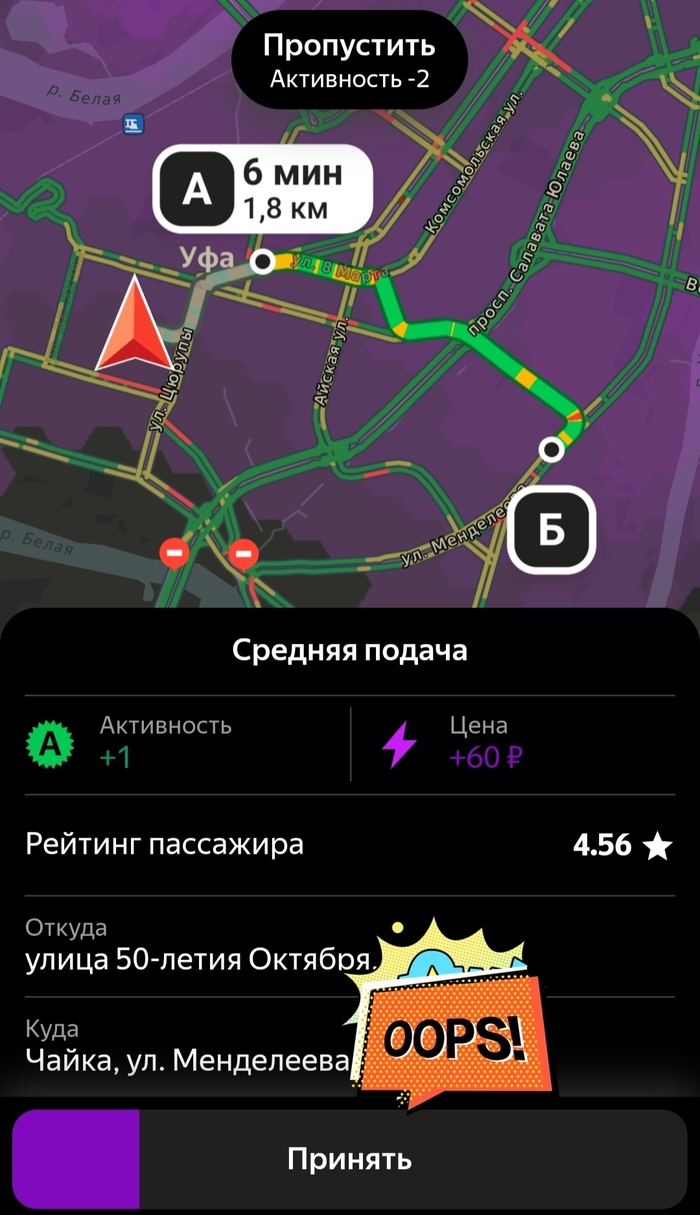Skip this order with Пропустить
The image size is (700, 1215).
[349, 60]
